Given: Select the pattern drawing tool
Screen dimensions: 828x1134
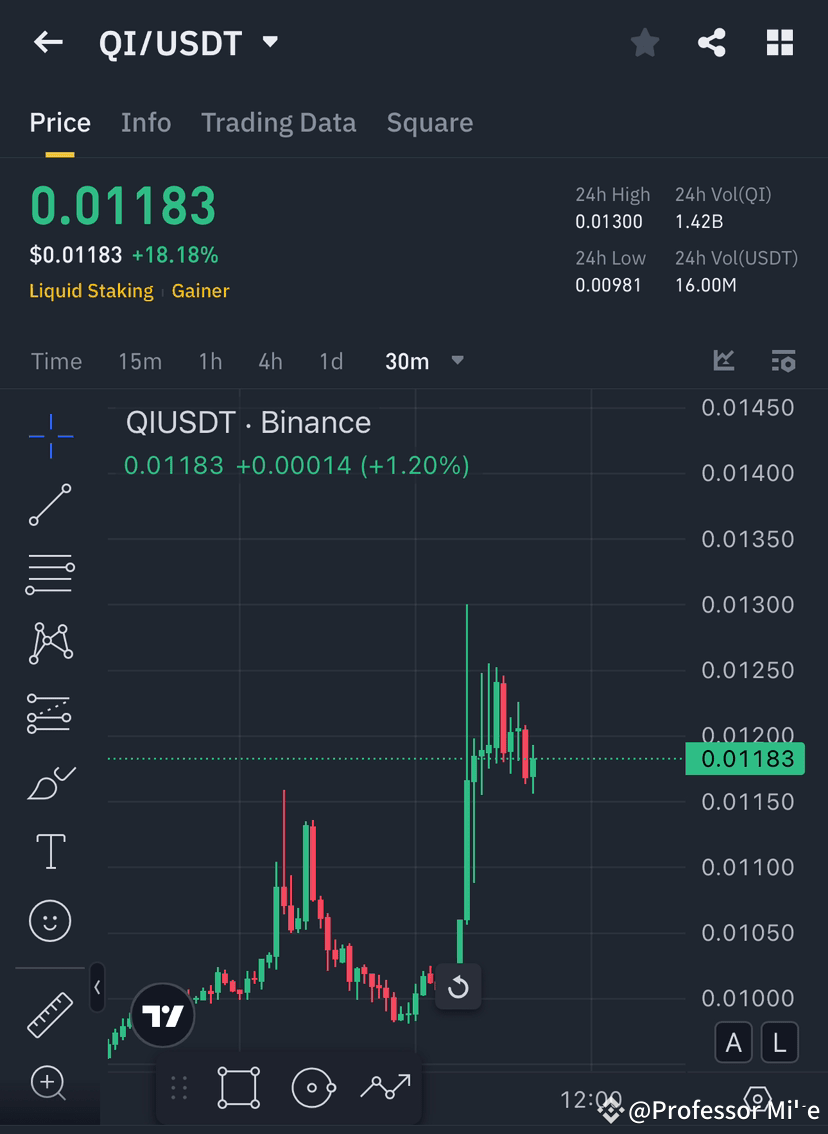Looking at the screenshot, I should coord(50,643).
